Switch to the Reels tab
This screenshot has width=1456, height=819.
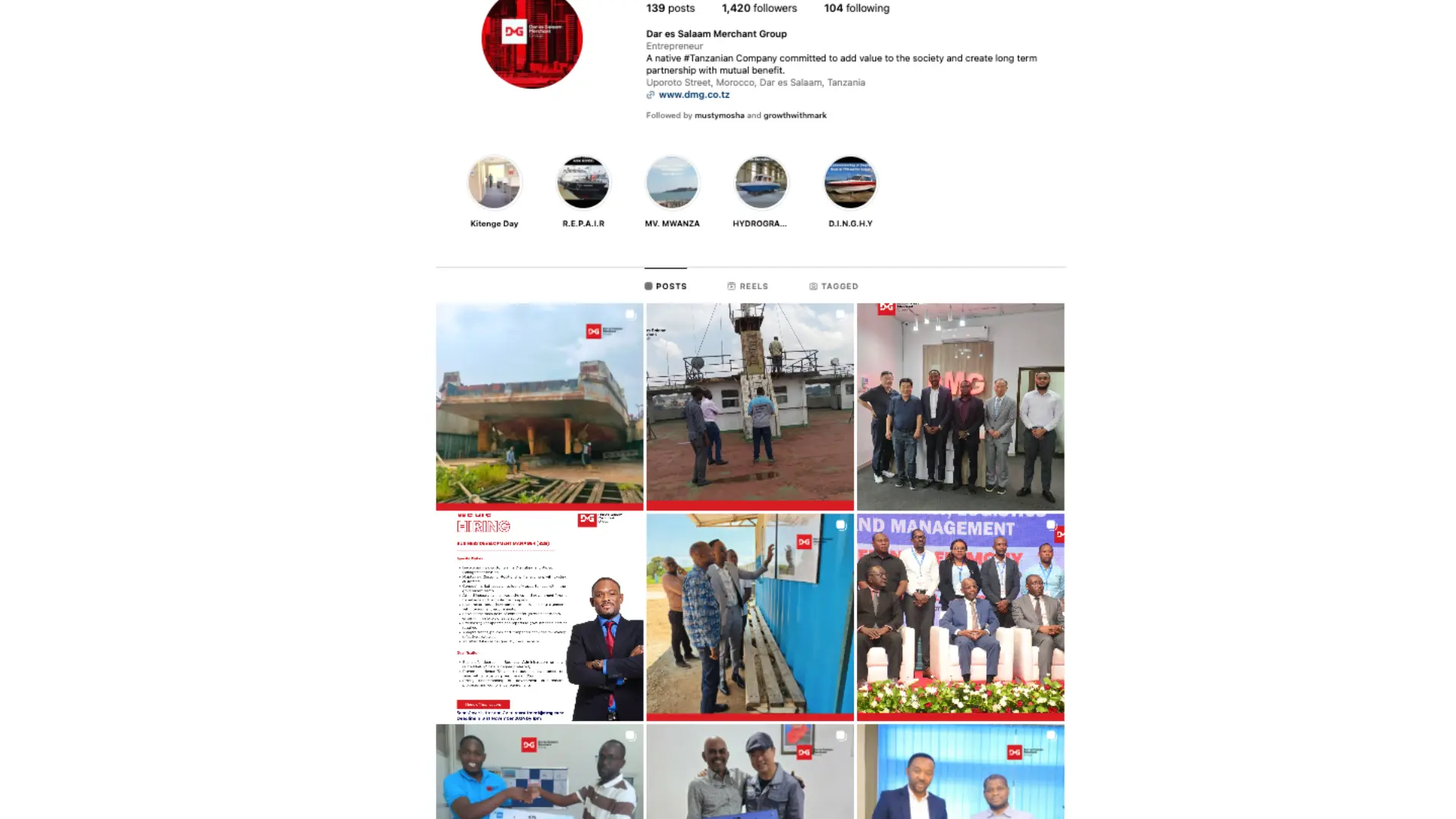click(748, 286)
